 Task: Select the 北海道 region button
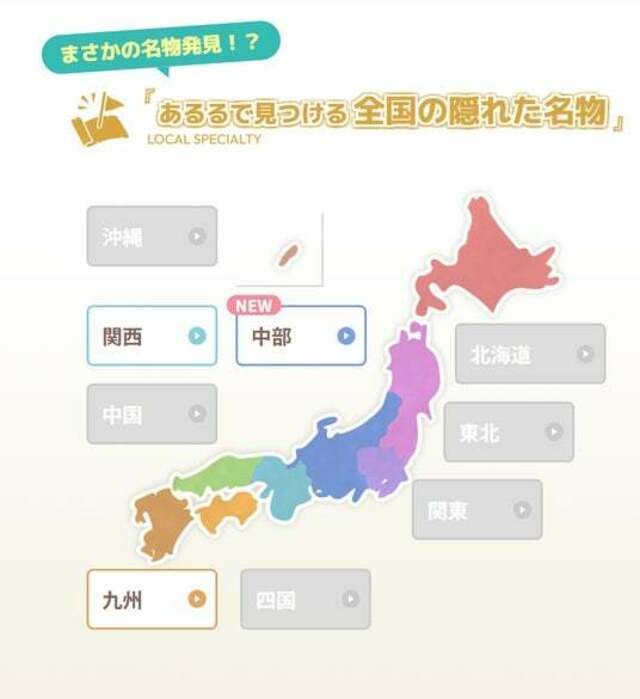(530, 354)
